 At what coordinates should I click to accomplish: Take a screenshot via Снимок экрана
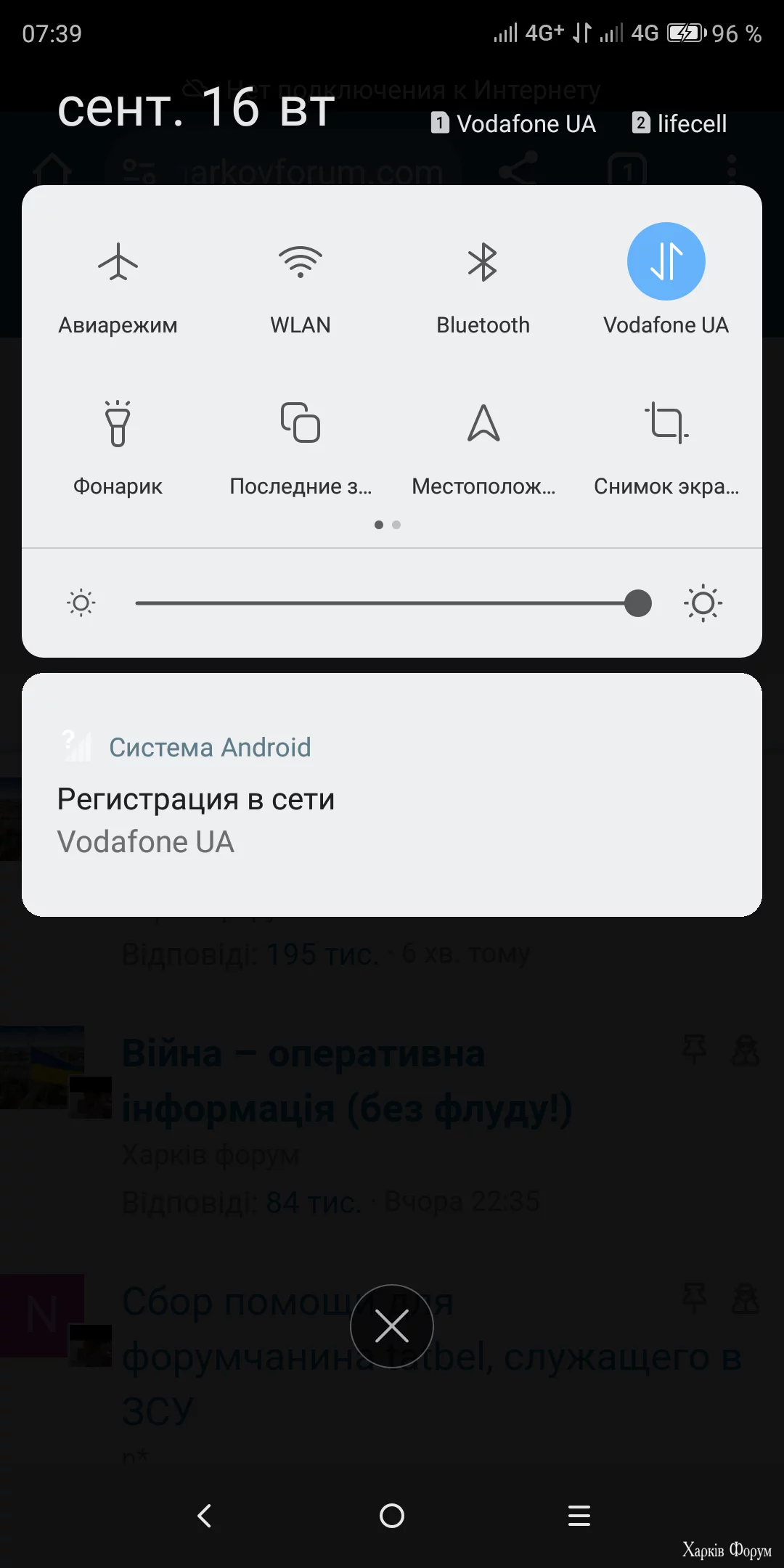point(666,423)
